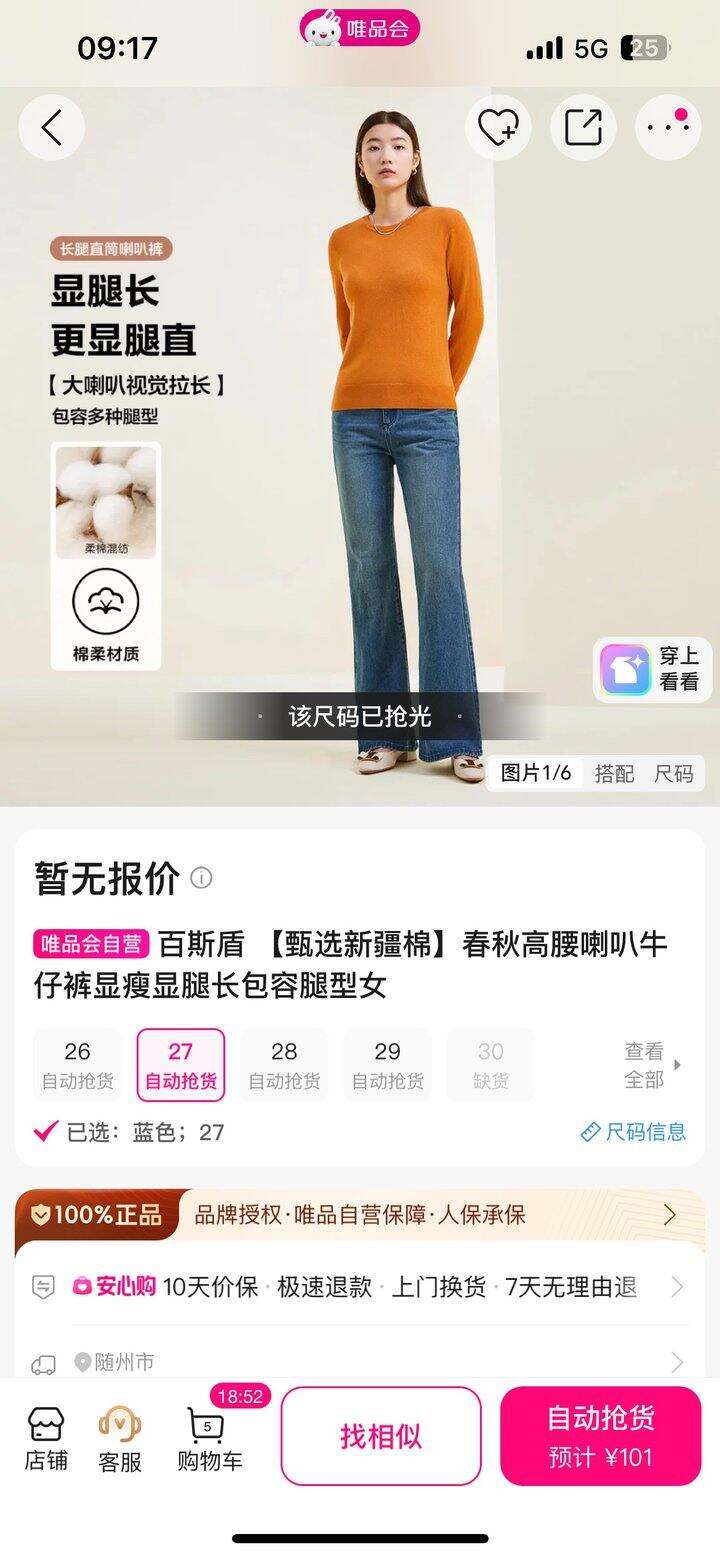Share this product

(583, 128)
